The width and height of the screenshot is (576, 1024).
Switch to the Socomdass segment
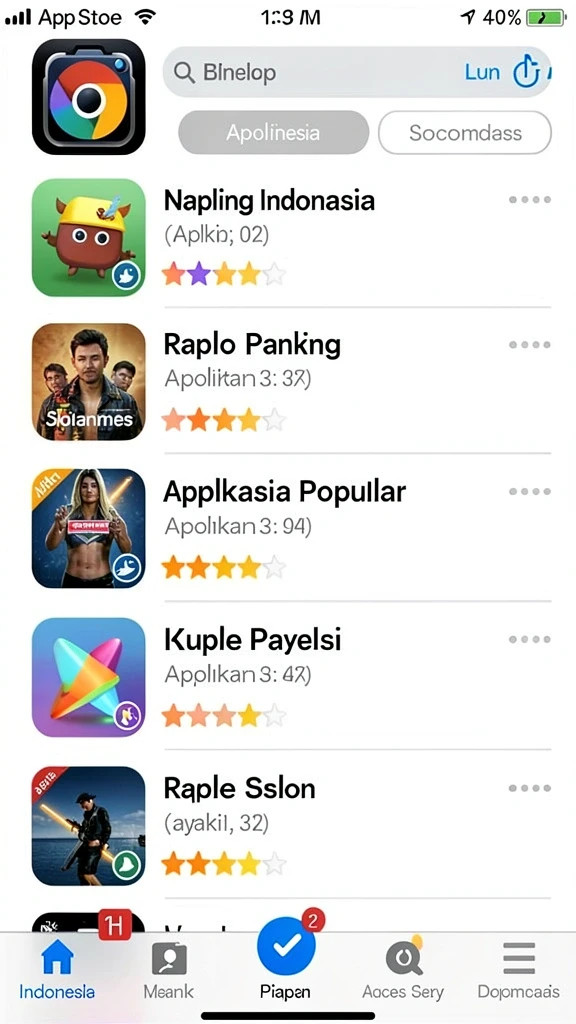(465, 133)
